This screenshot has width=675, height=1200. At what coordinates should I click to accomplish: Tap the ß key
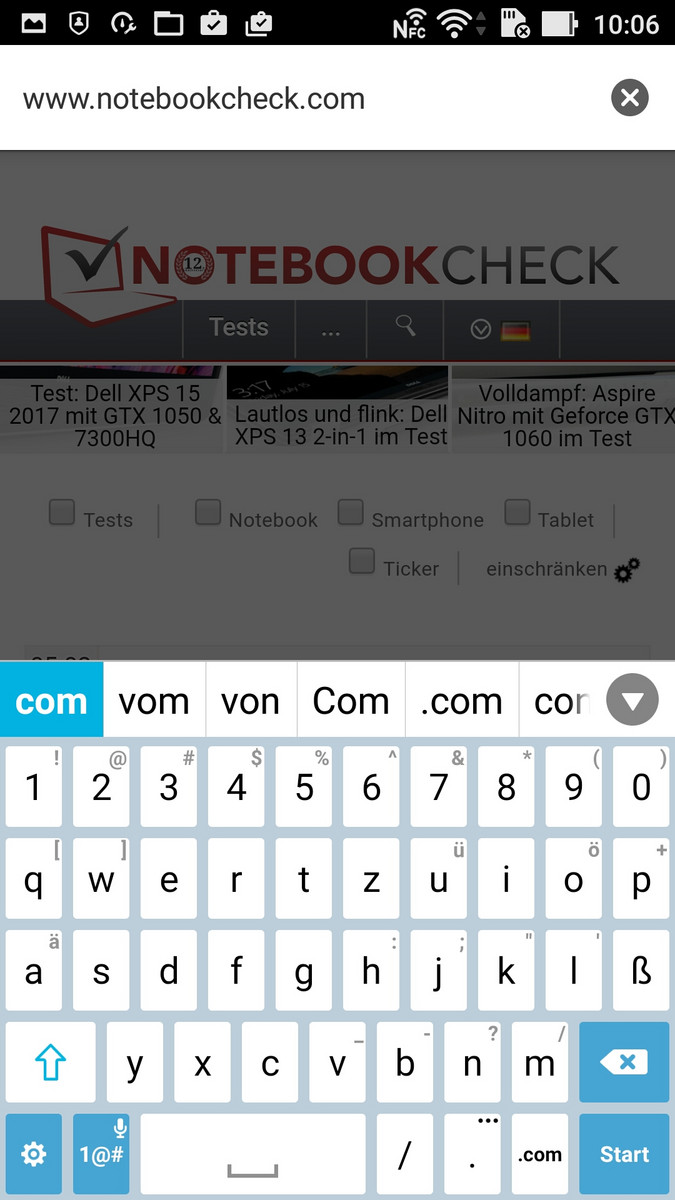pyautogui.click(x=641, y=970)
